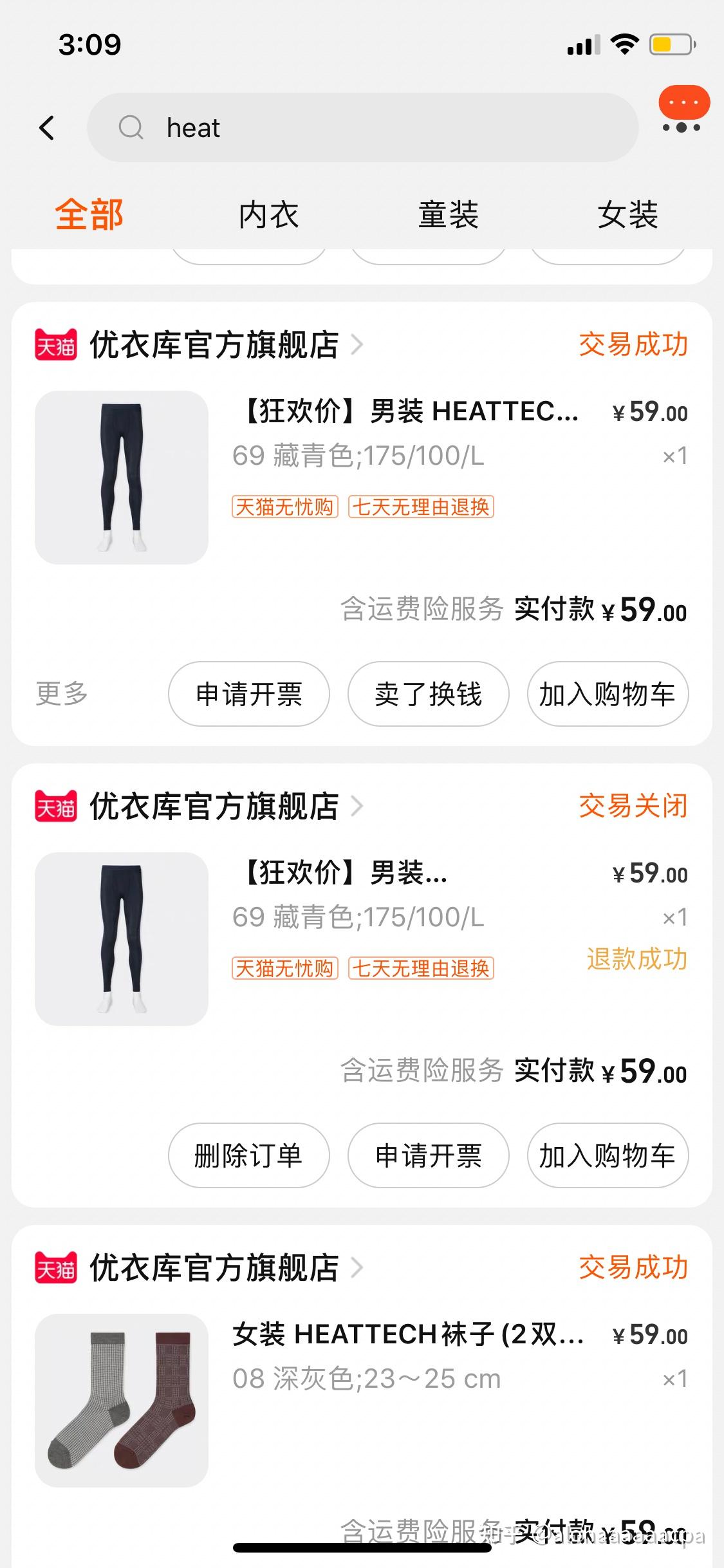Tap the search magnifier icon
This screenshot has width=724, height=1568.
[131, 127]
